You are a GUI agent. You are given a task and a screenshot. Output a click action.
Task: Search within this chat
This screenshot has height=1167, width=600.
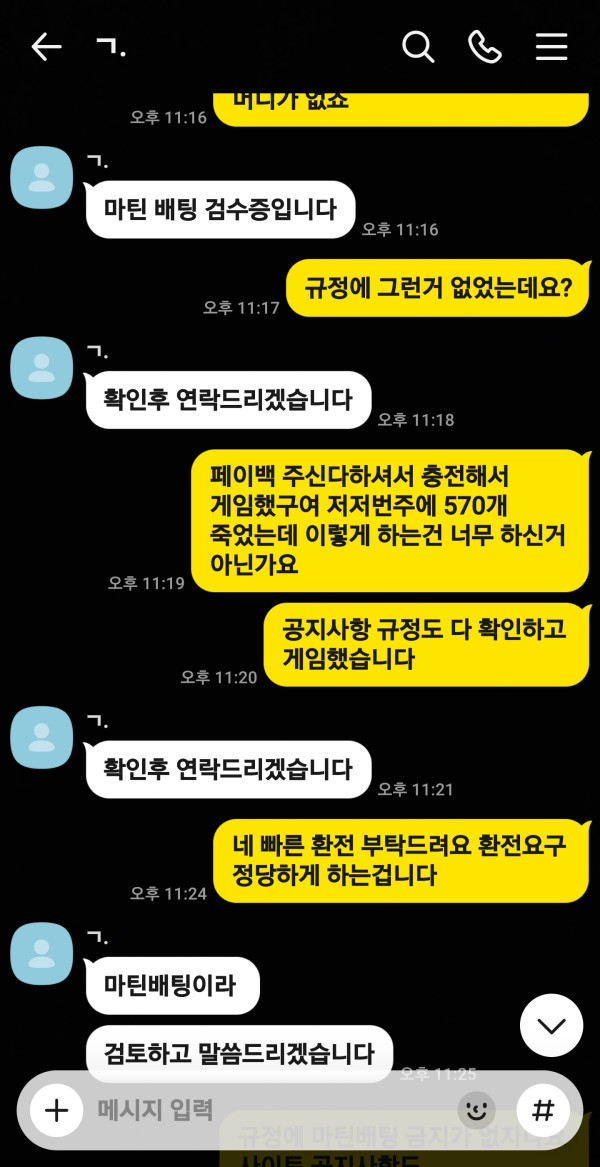[x=418, y=48]
